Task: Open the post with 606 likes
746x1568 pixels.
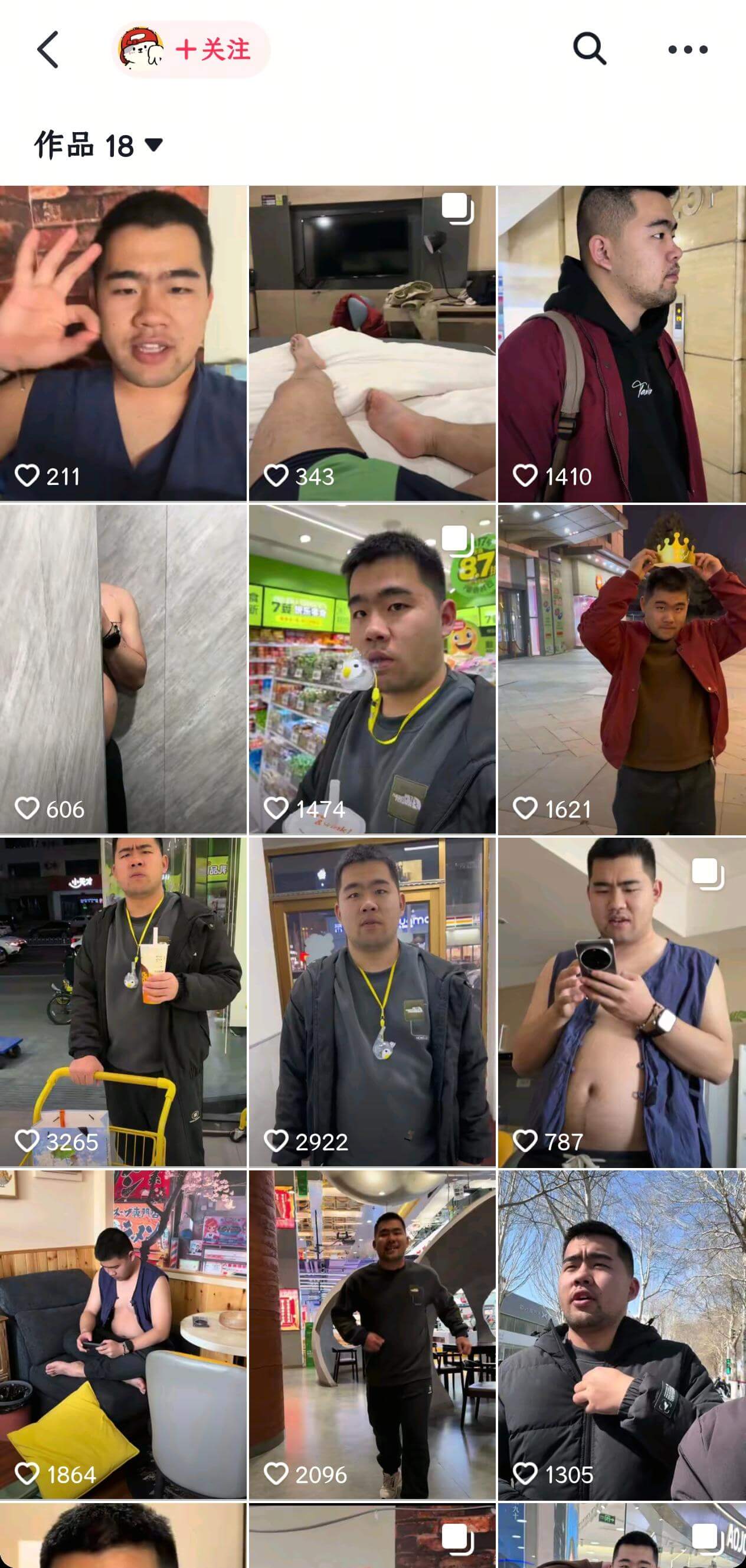Action: tap(123, 668)
